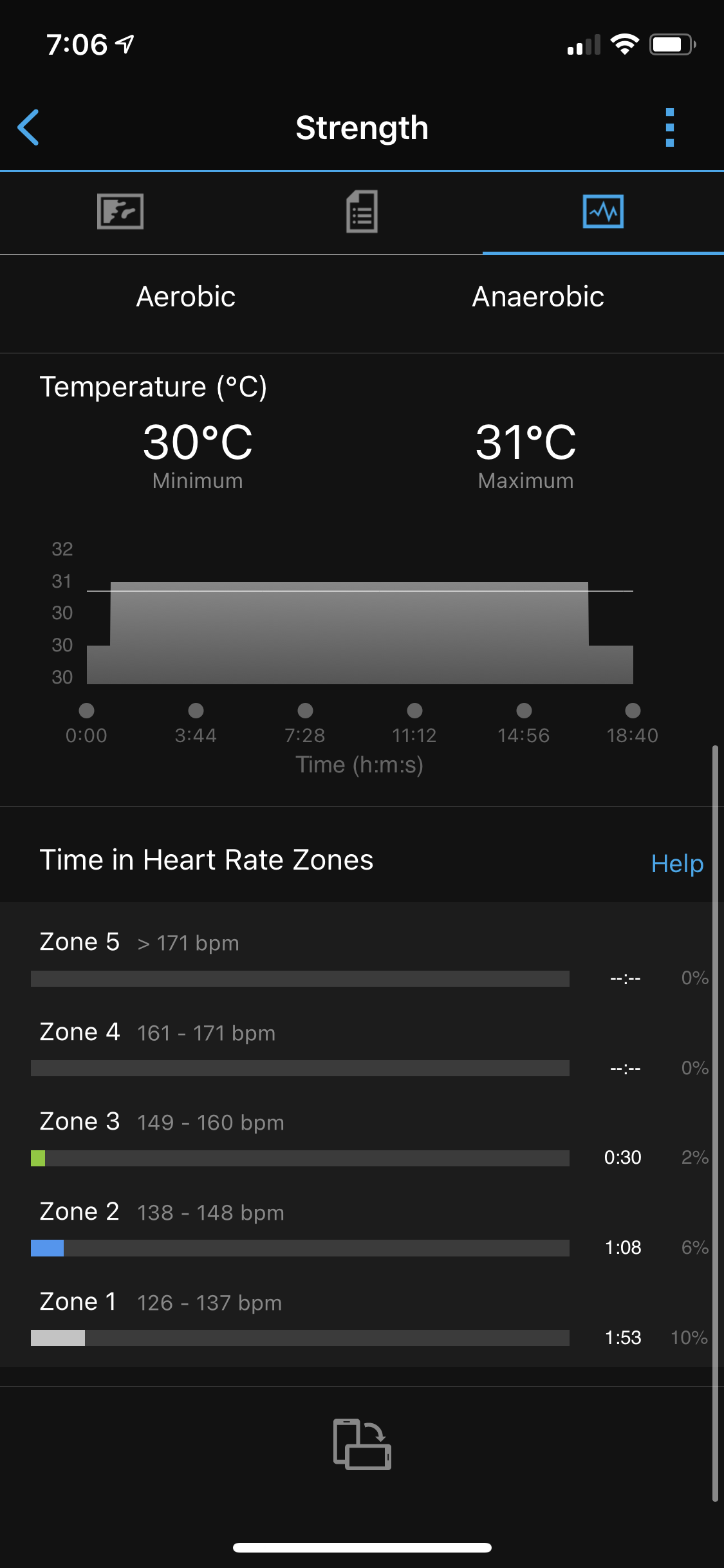Open Help for Heart Rate Zones
This screenshot has height=1568, width=724.
click(x=676, y=864)
